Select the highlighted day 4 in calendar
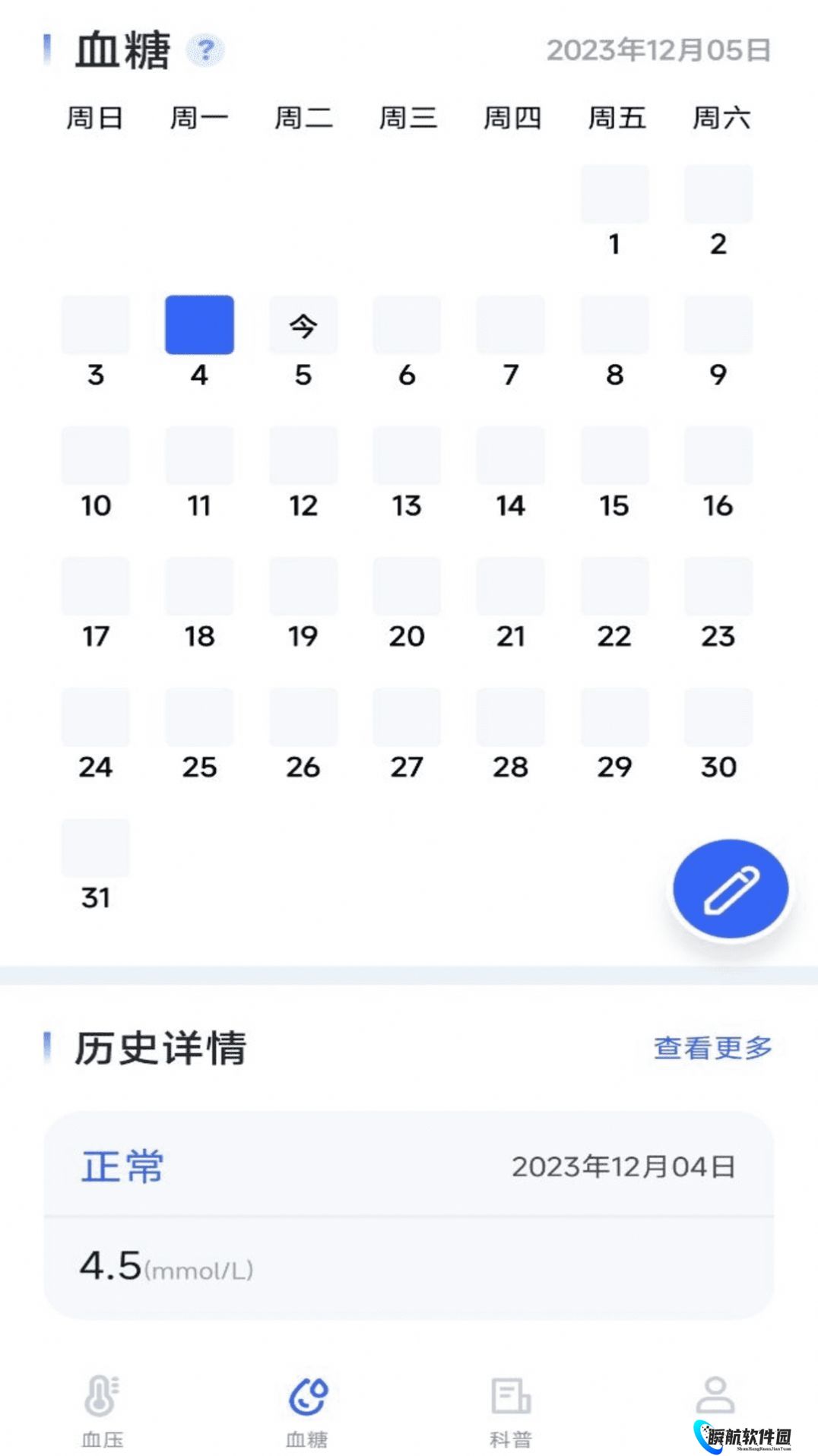 [x=199, y=325]
